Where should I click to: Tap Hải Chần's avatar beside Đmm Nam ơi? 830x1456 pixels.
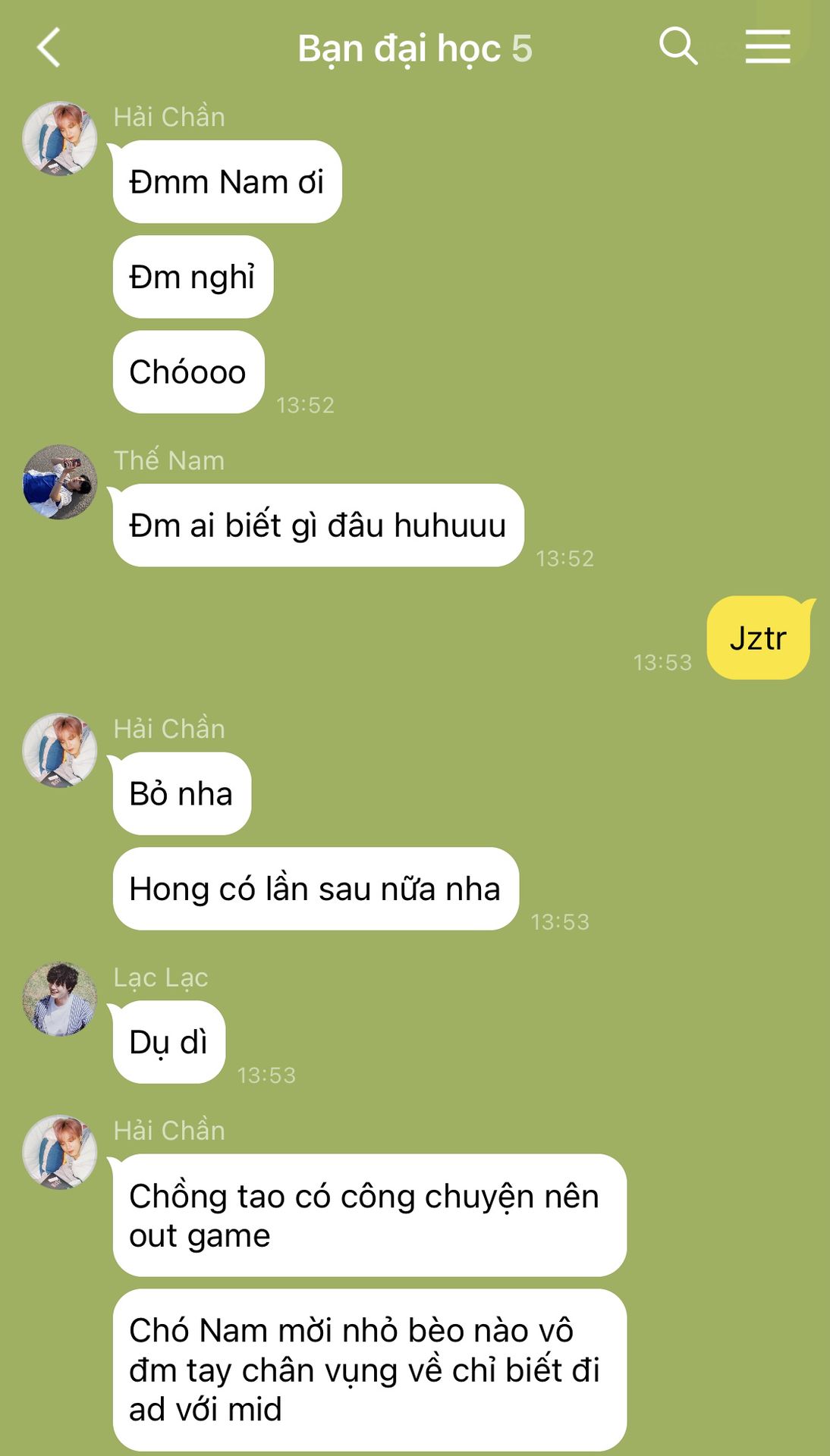pos(60,138)
